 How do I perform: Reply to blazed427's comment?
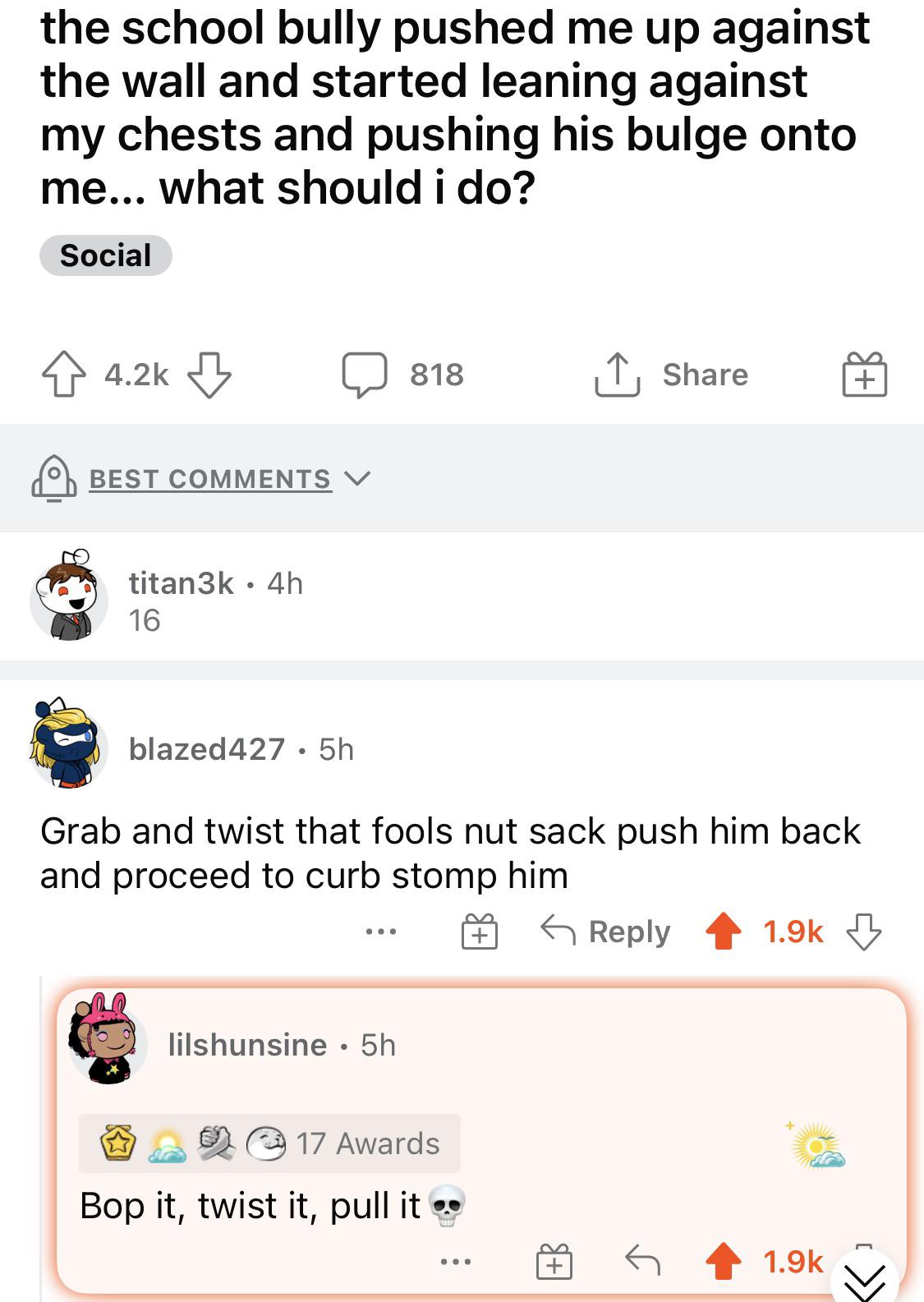606,932
